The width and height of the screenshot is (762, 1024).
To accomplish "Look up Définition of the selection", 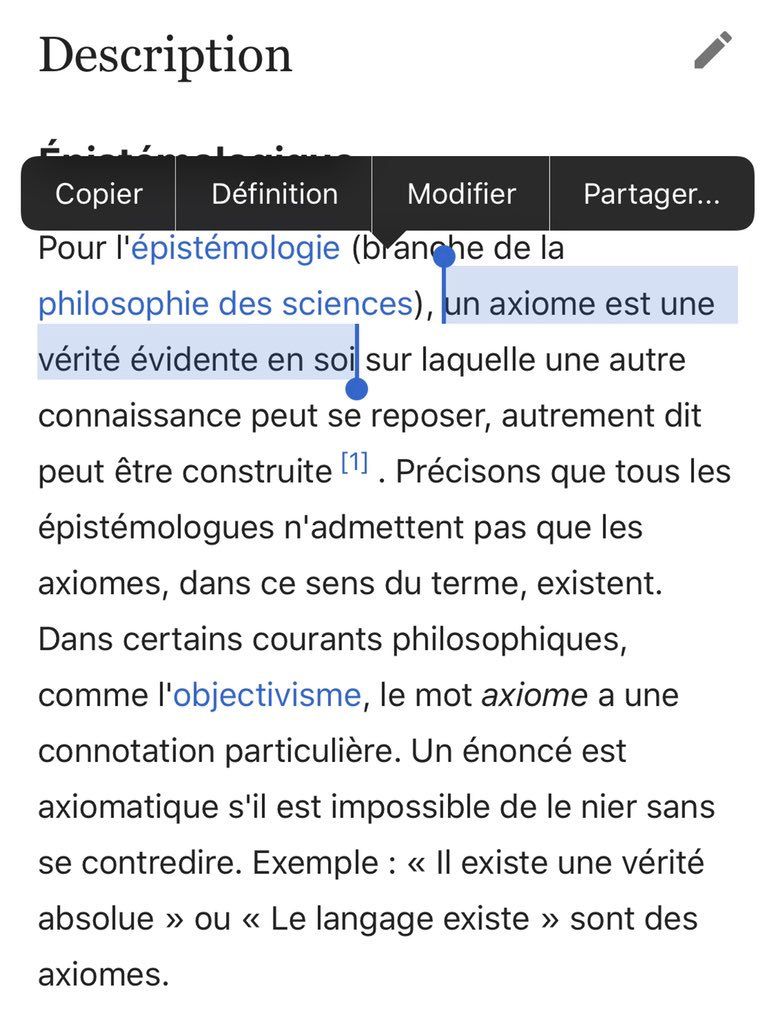I will pyautogui.click(x=274, y=194).
